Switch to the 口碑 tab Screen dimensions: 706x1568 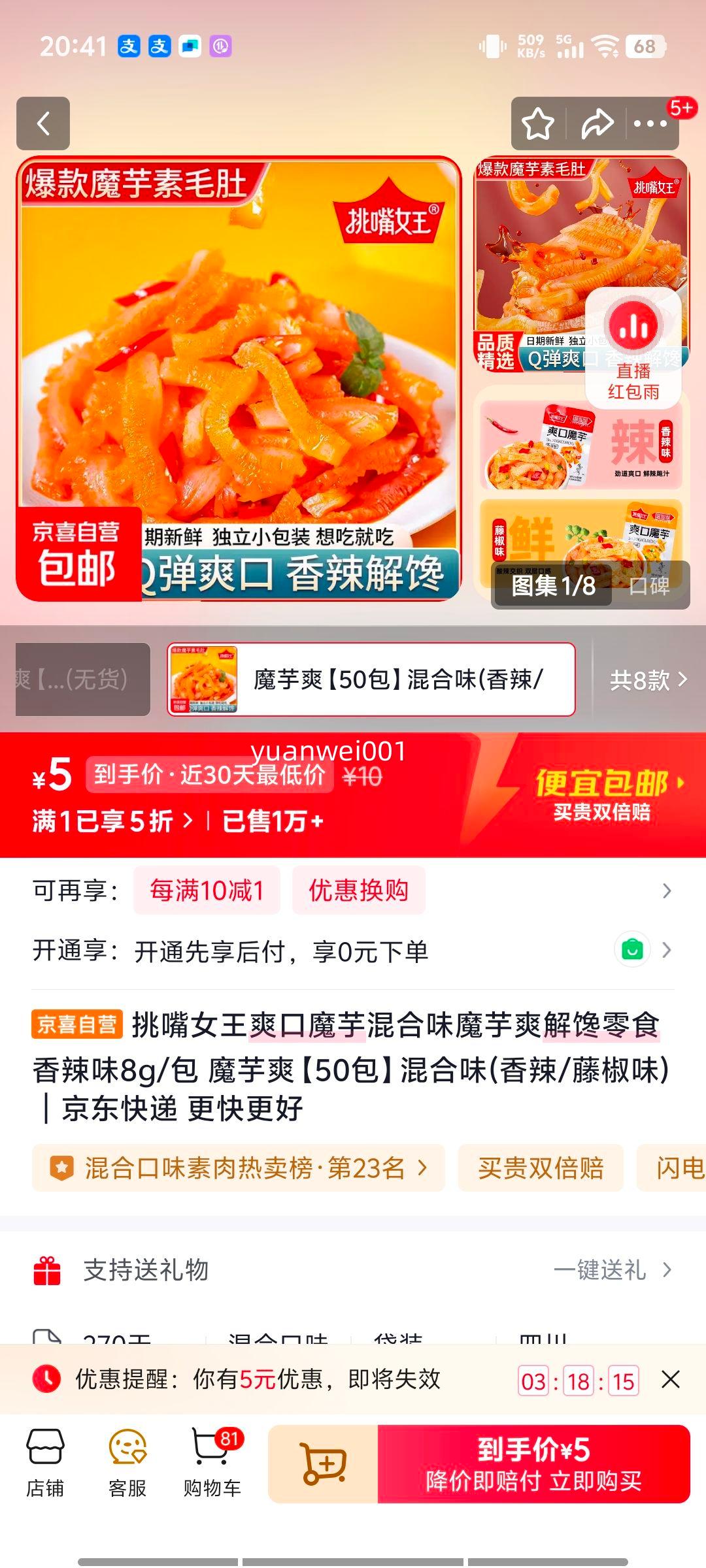pyautogui.click(x=652, y=587)
